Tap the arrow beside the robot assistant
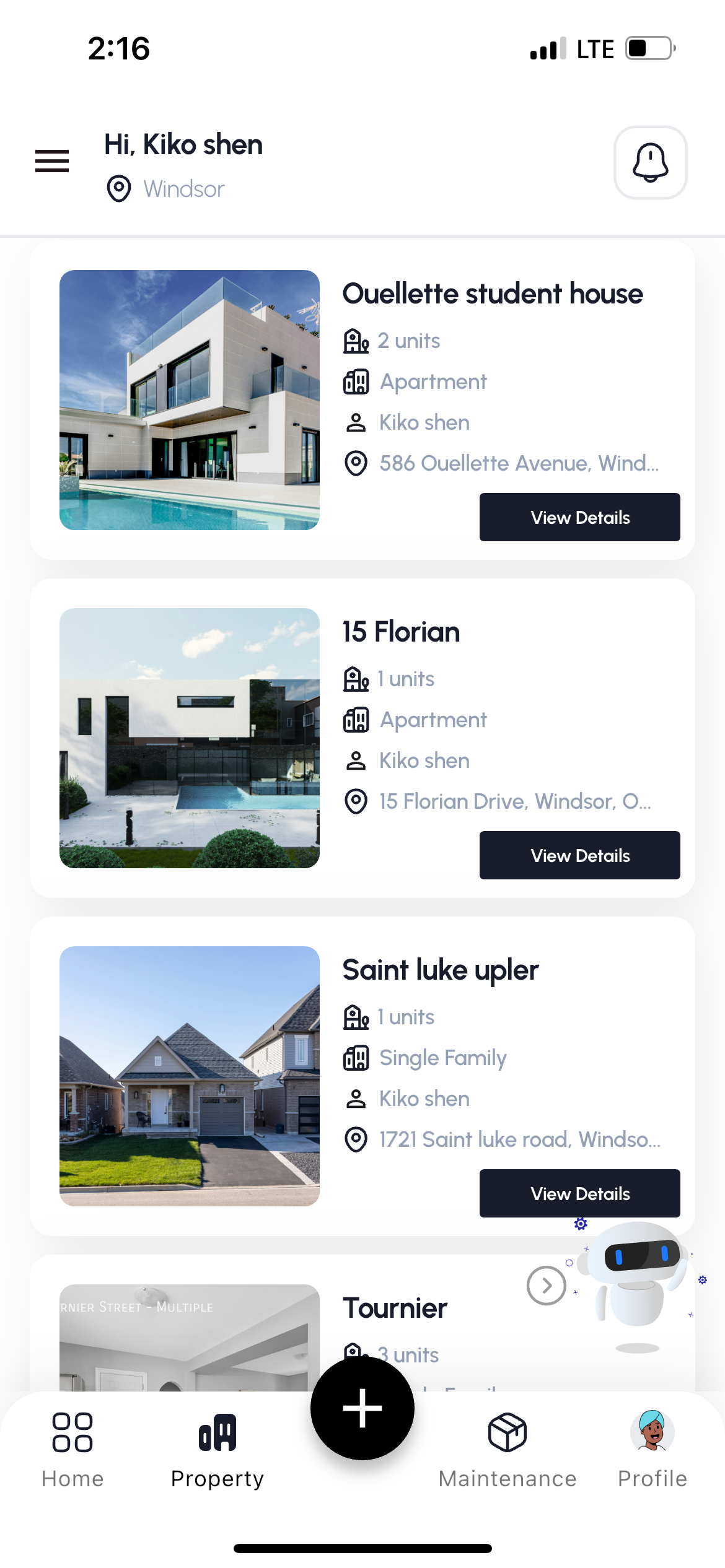Image resolution: width=725 pixels, height=1568 pixels. tap(546, 1286)
